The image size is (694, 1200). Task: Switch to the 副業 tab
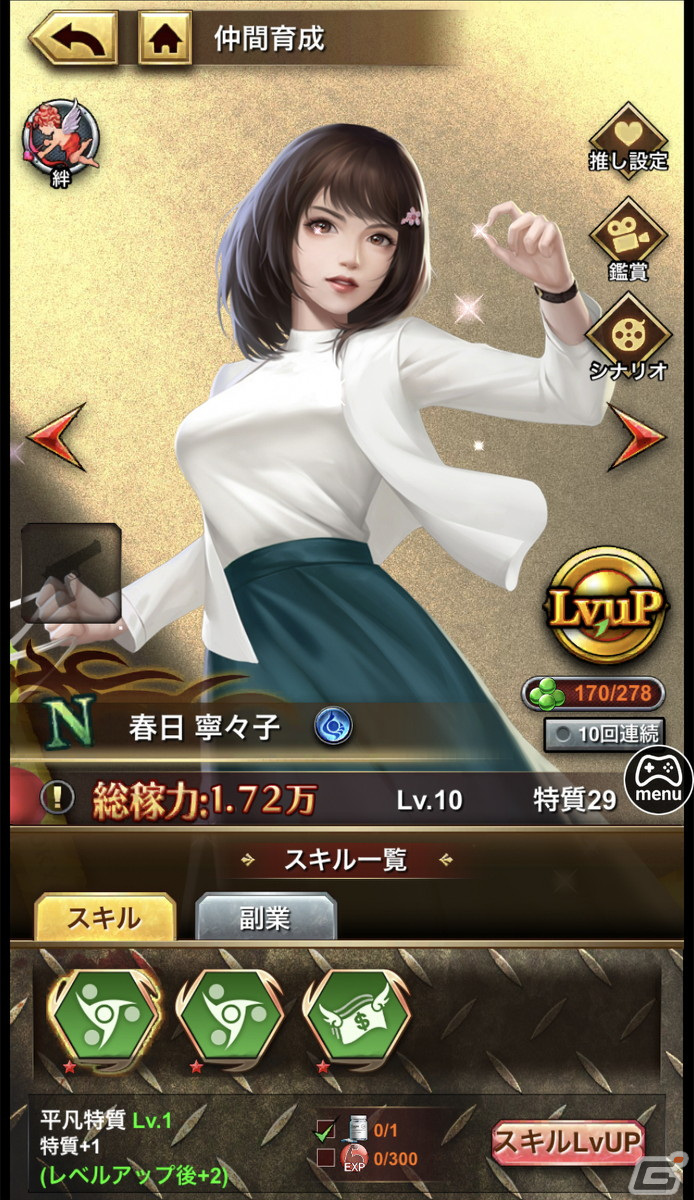click(265, 918)
